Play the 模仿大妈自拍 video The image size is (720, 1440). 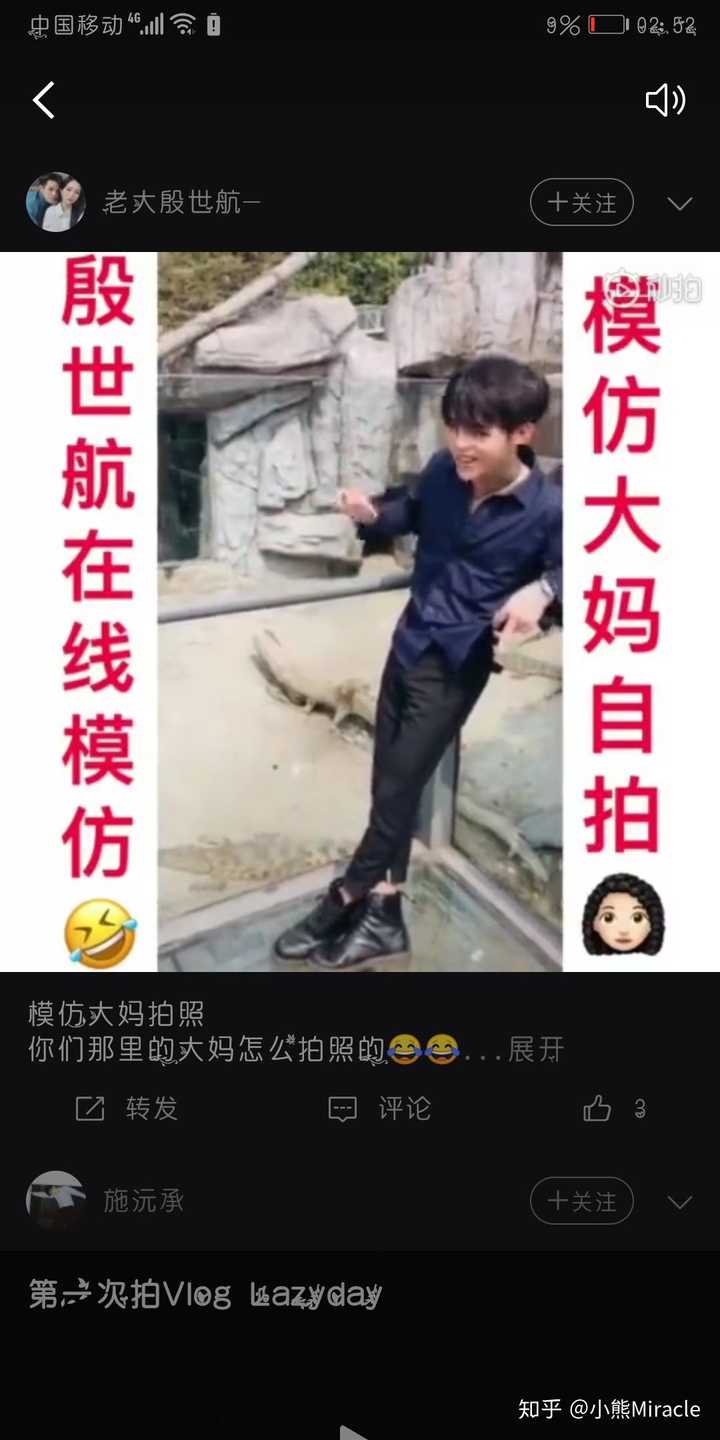coord(360,611)
